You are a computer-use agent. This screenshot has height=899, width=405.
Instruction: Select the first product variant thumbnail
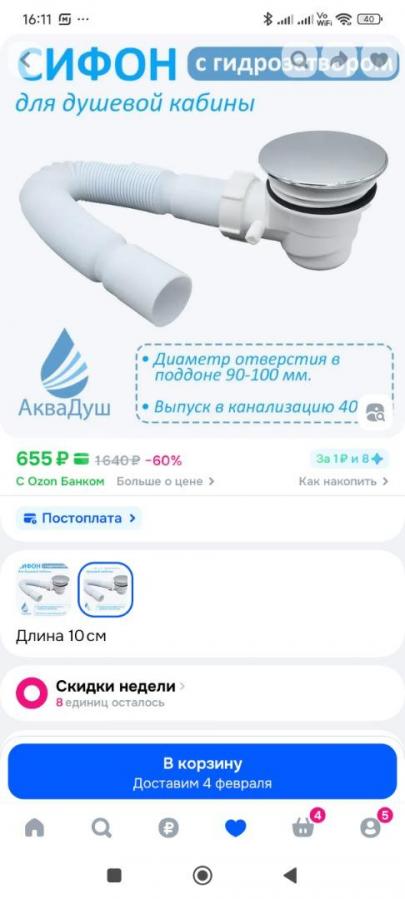click(x=43, y=589)
